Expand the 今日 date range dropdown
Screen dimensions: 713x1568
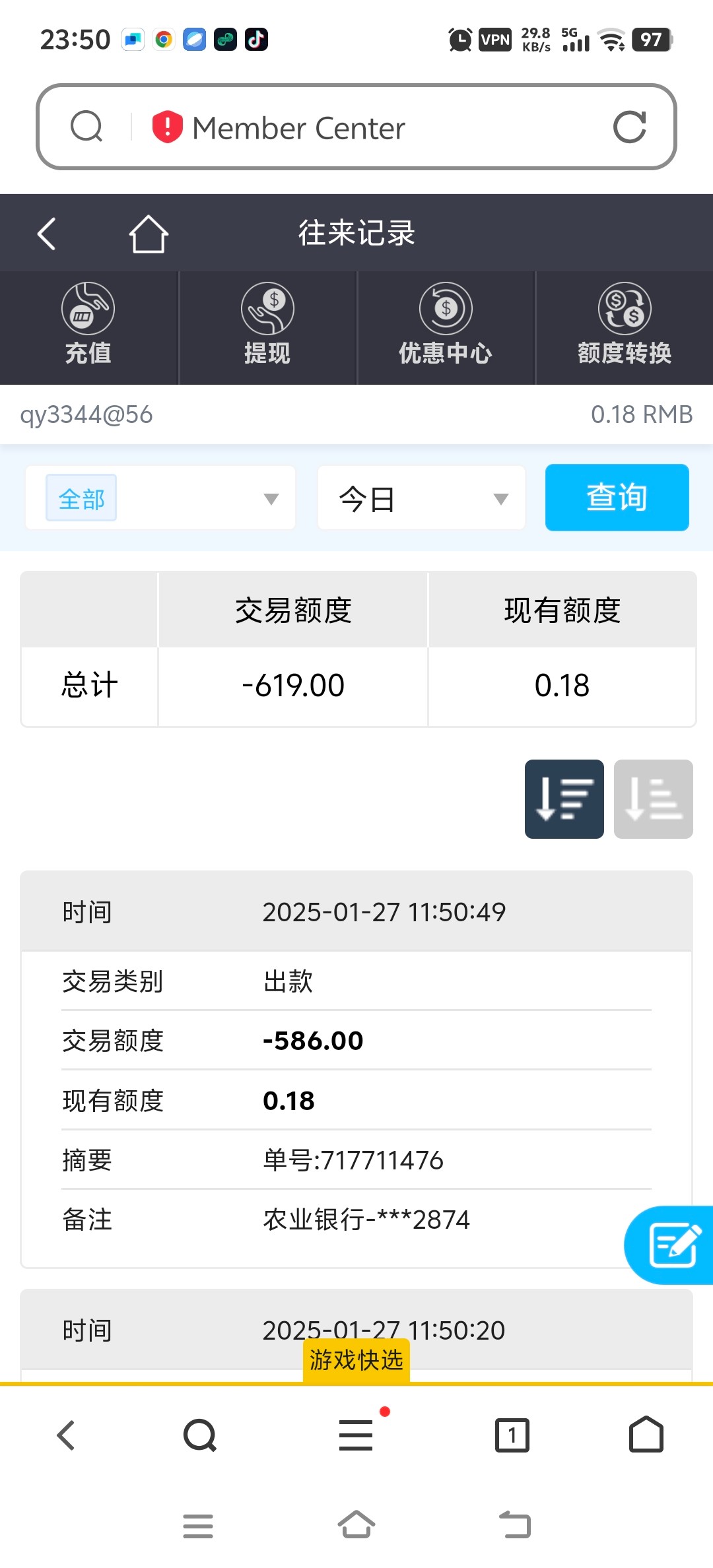coord(421,498)
